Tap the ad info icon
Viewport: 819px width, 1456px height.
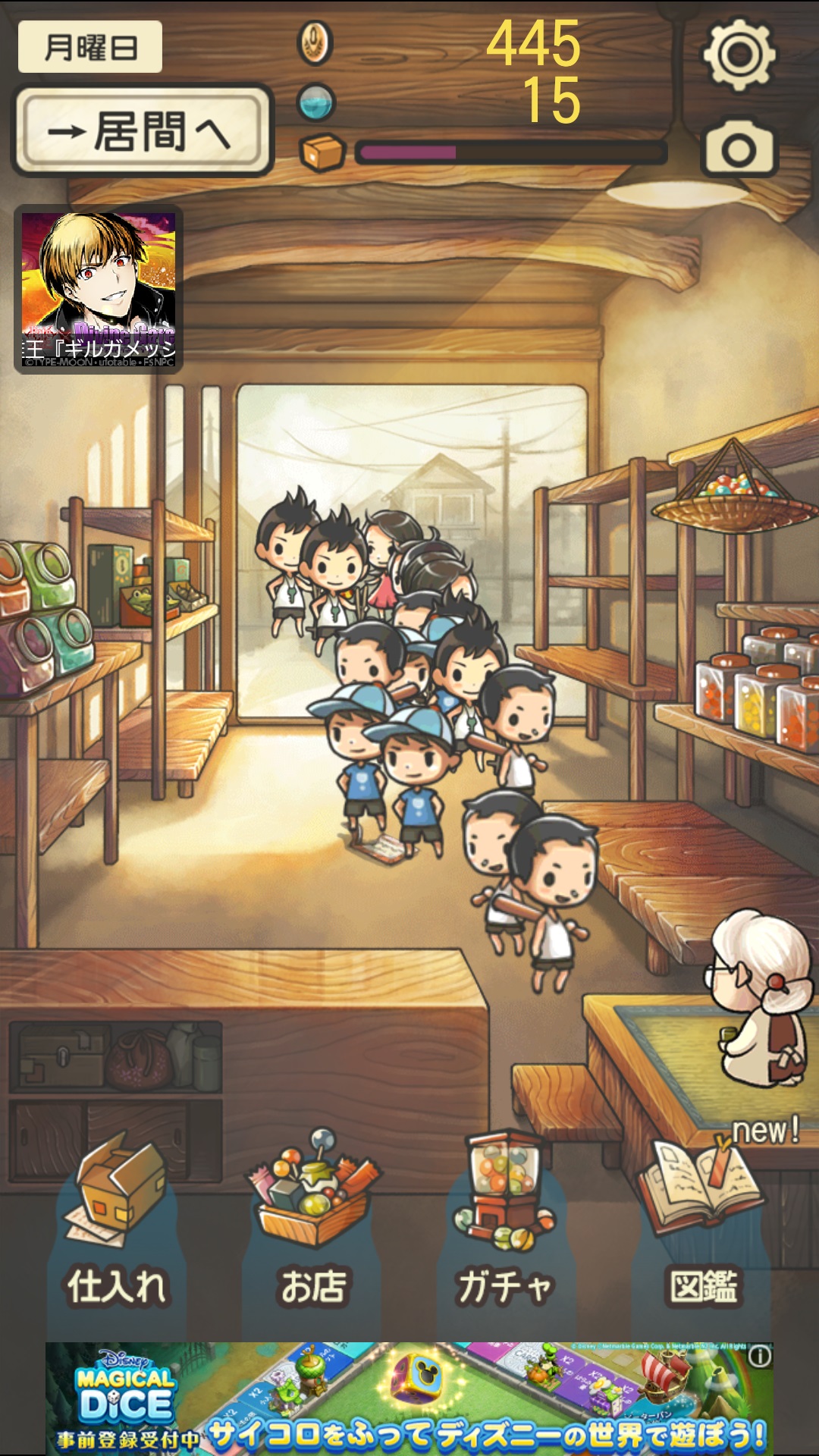[760, 1356]
